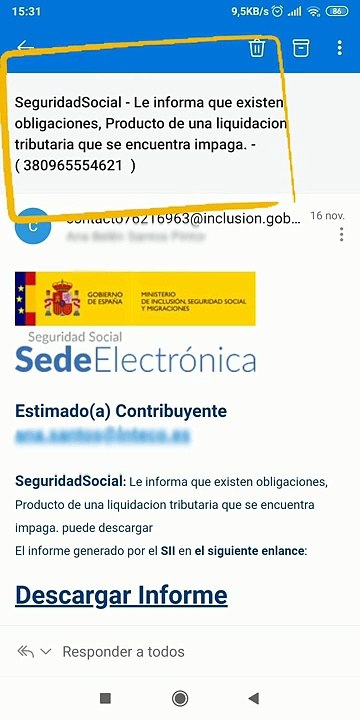Go back to the inbox
Screen dimensions: 360x720
pos(25,47)
